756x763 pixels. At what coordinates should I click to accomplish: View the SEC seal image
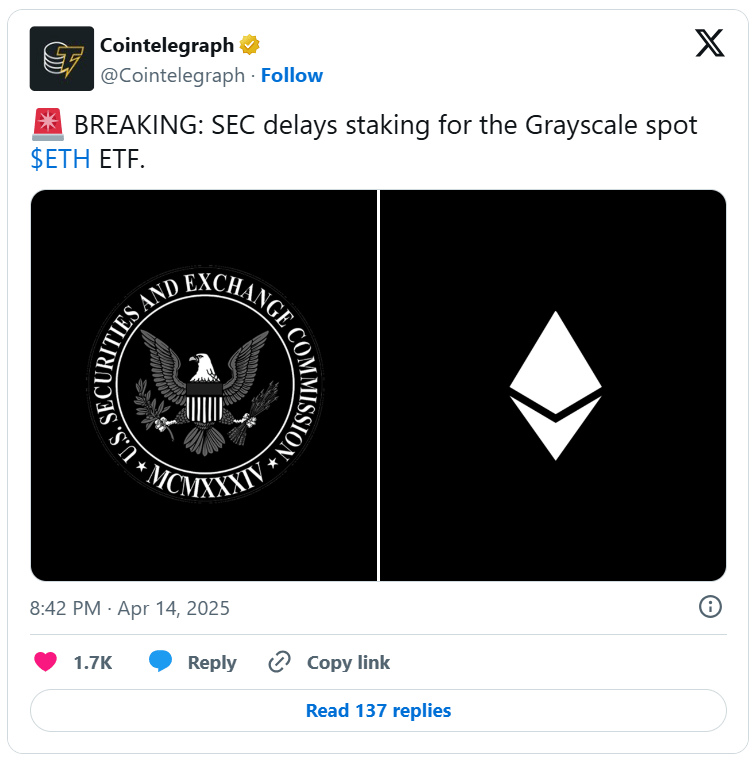coord(204,385)
